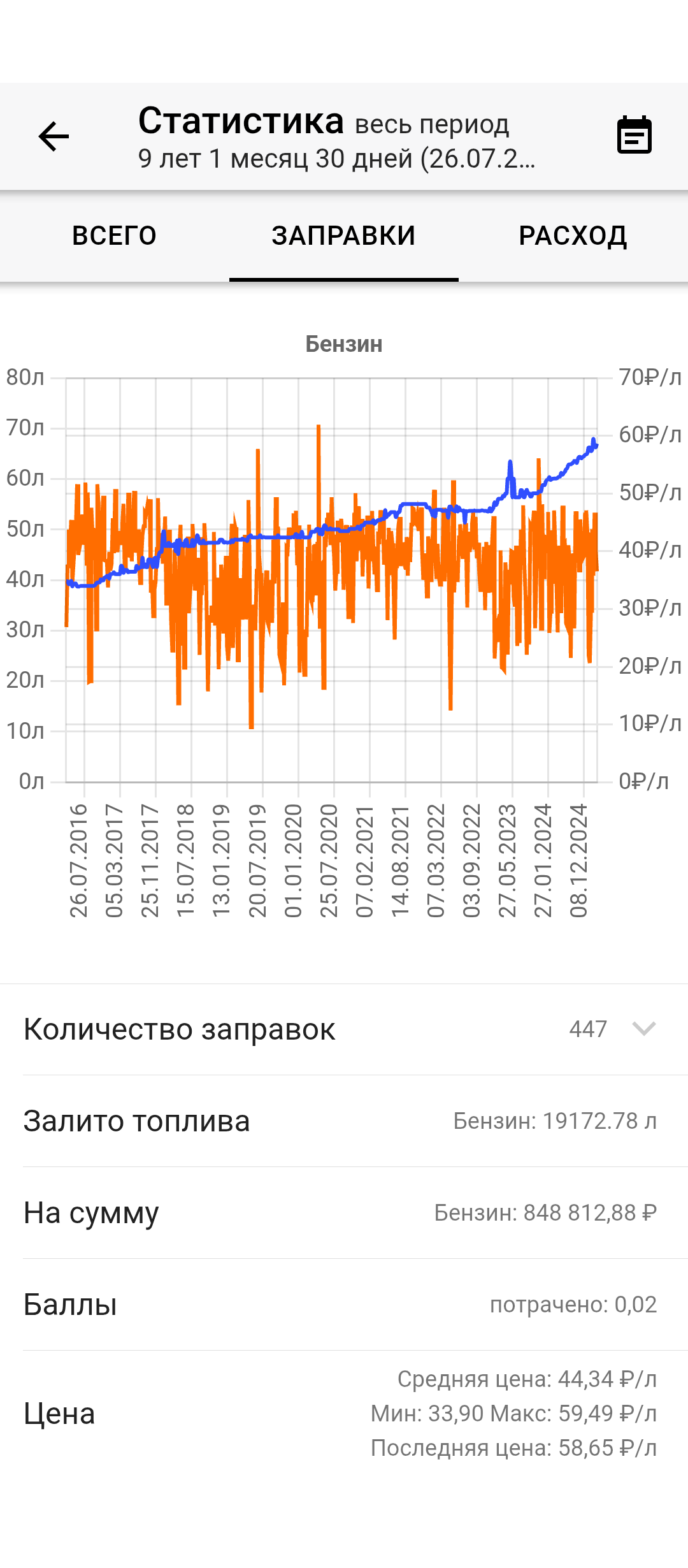Viewport: 688px width, 1568px height.
Task: Switch to the РАСХОД tab
Action: click(x=573, y=236)
